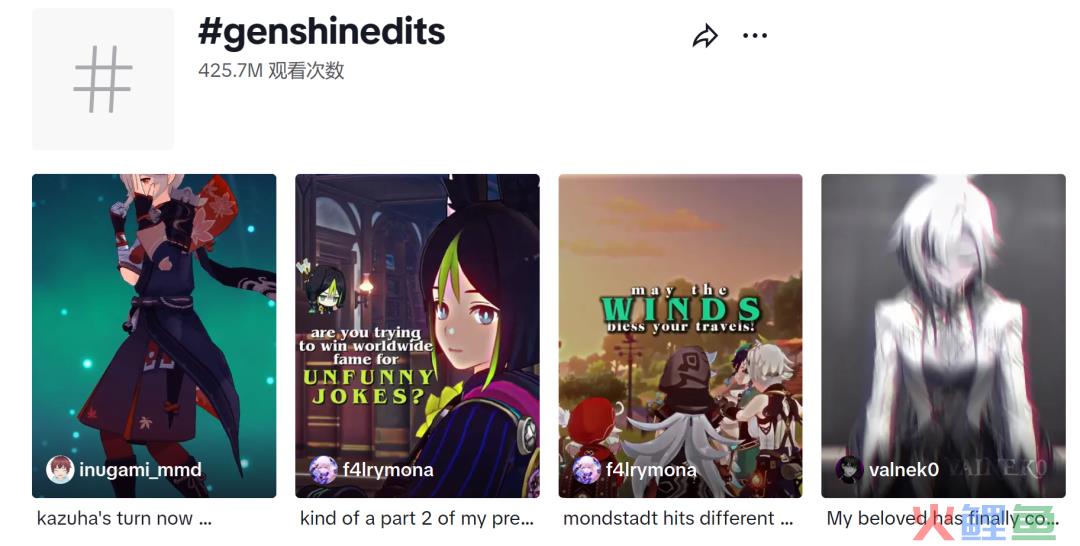Screen dimensions: 1080x546
Task: Share the #genshinedits hashtag page
Action: coord(705,37)
